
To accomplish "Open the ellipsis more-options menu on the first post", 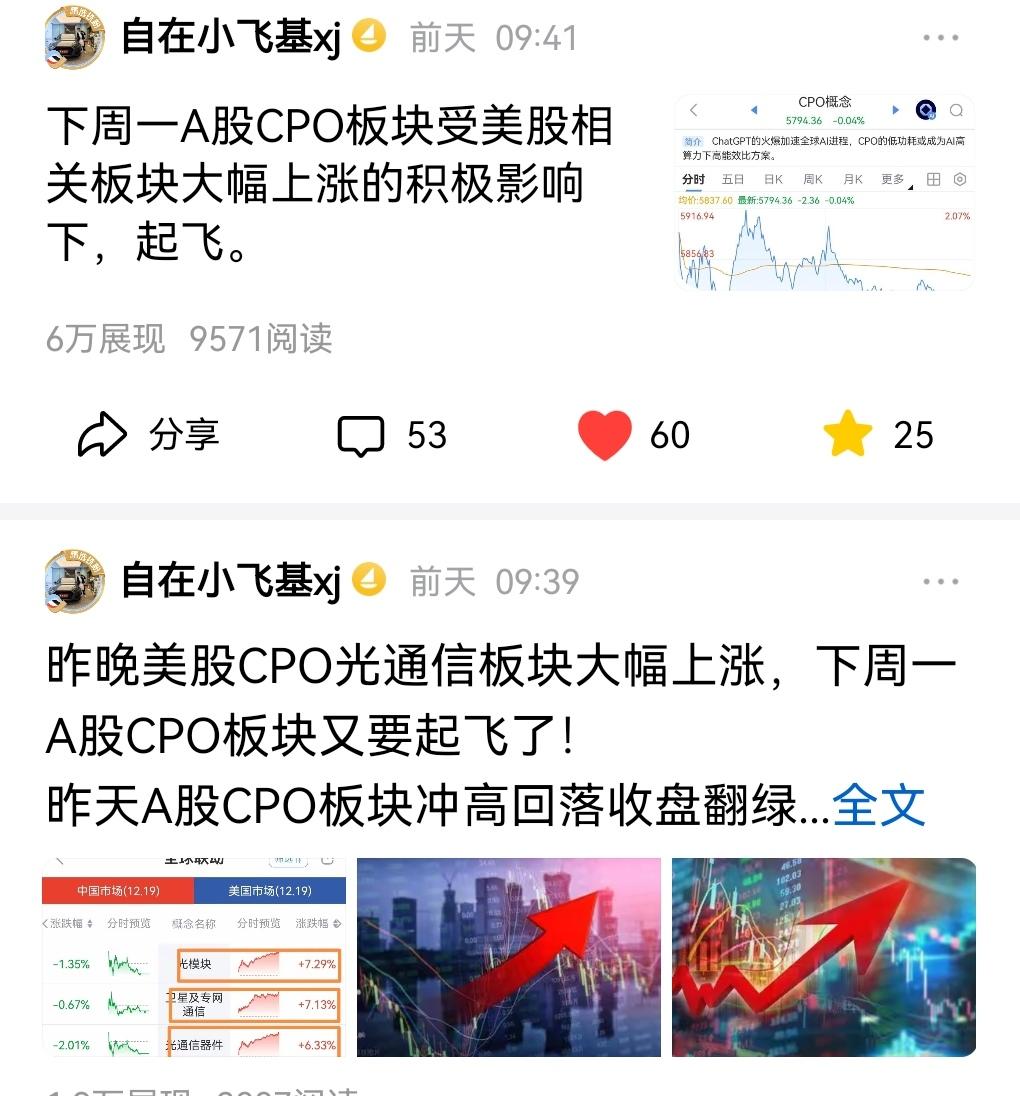I will click(941, 37).
